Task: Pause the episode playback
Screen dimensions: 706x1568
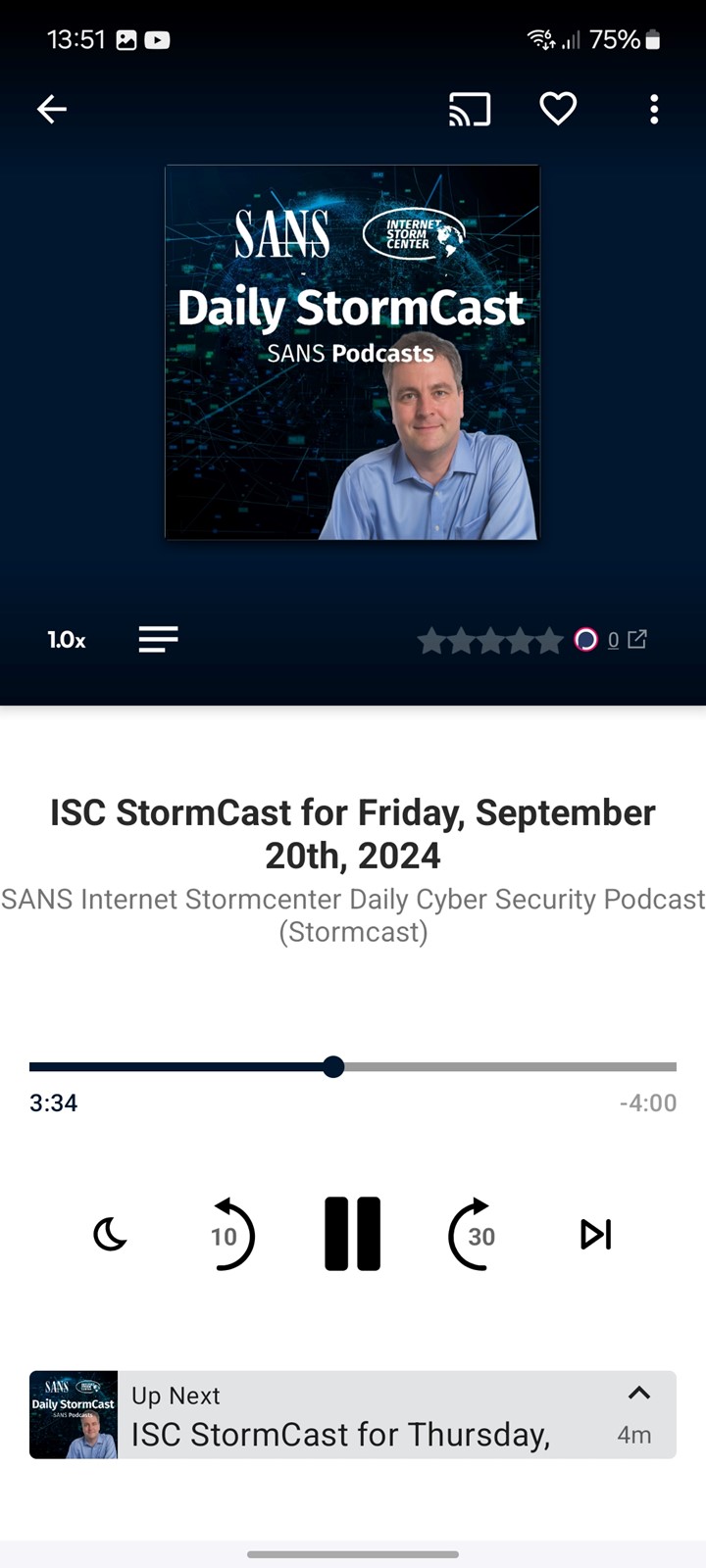Action: pos(353,1234)
